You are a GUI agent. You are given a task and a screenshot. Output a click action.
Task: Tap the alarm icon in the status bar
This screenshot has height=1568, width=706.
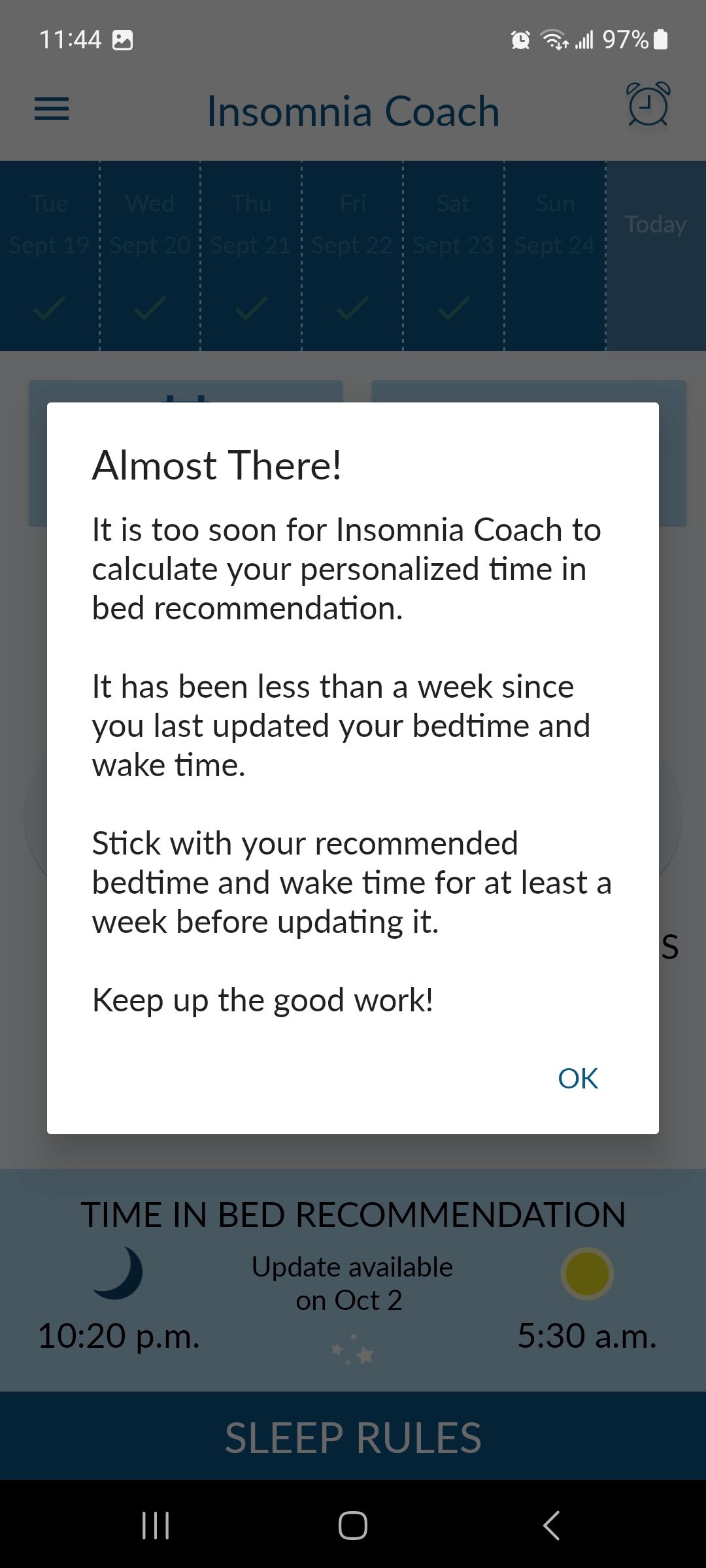(520, 39)
